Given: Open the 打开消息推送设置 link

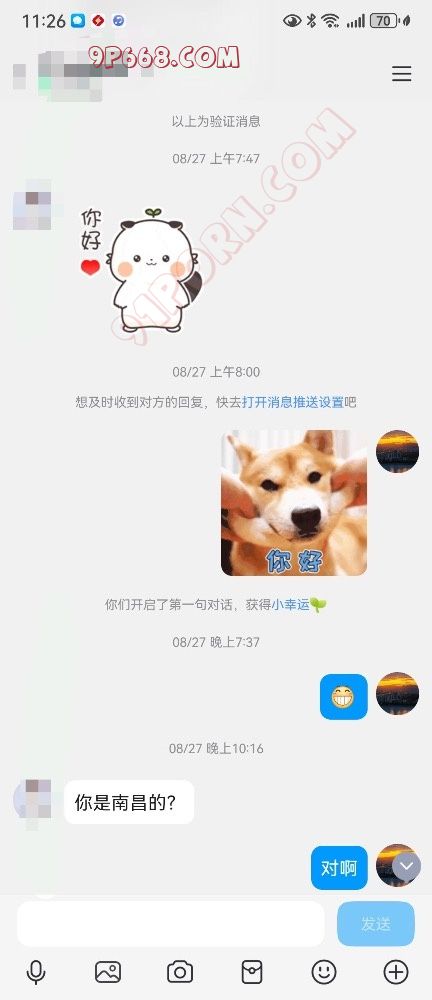Looking at the screenshot, I should point(293,402).
